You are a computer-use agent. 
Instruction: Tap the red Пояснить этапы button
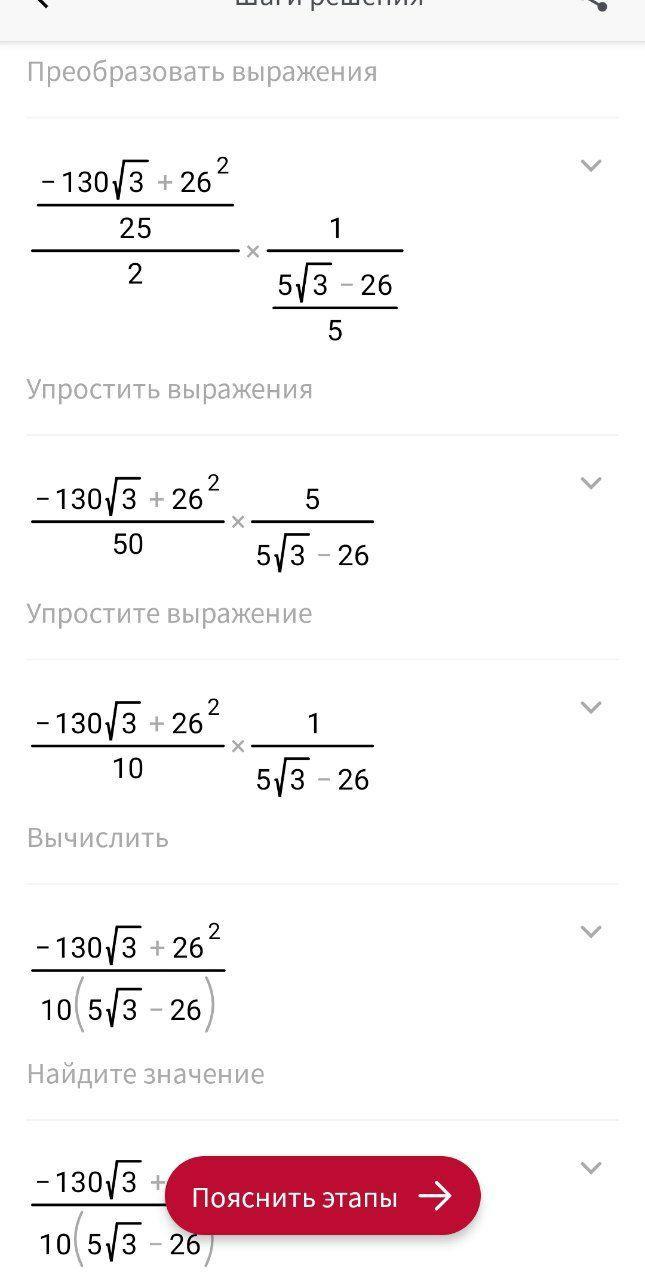[322, 1196]
